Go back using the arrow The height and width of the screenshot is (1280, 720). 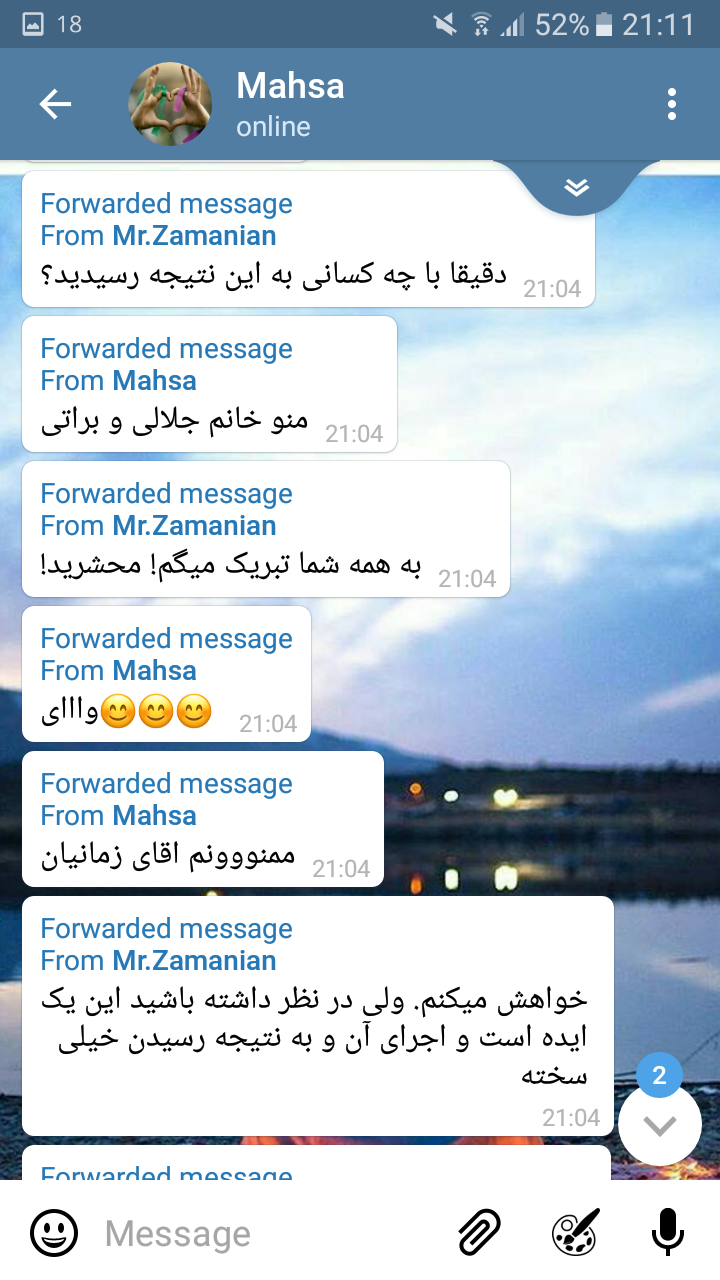55,104
